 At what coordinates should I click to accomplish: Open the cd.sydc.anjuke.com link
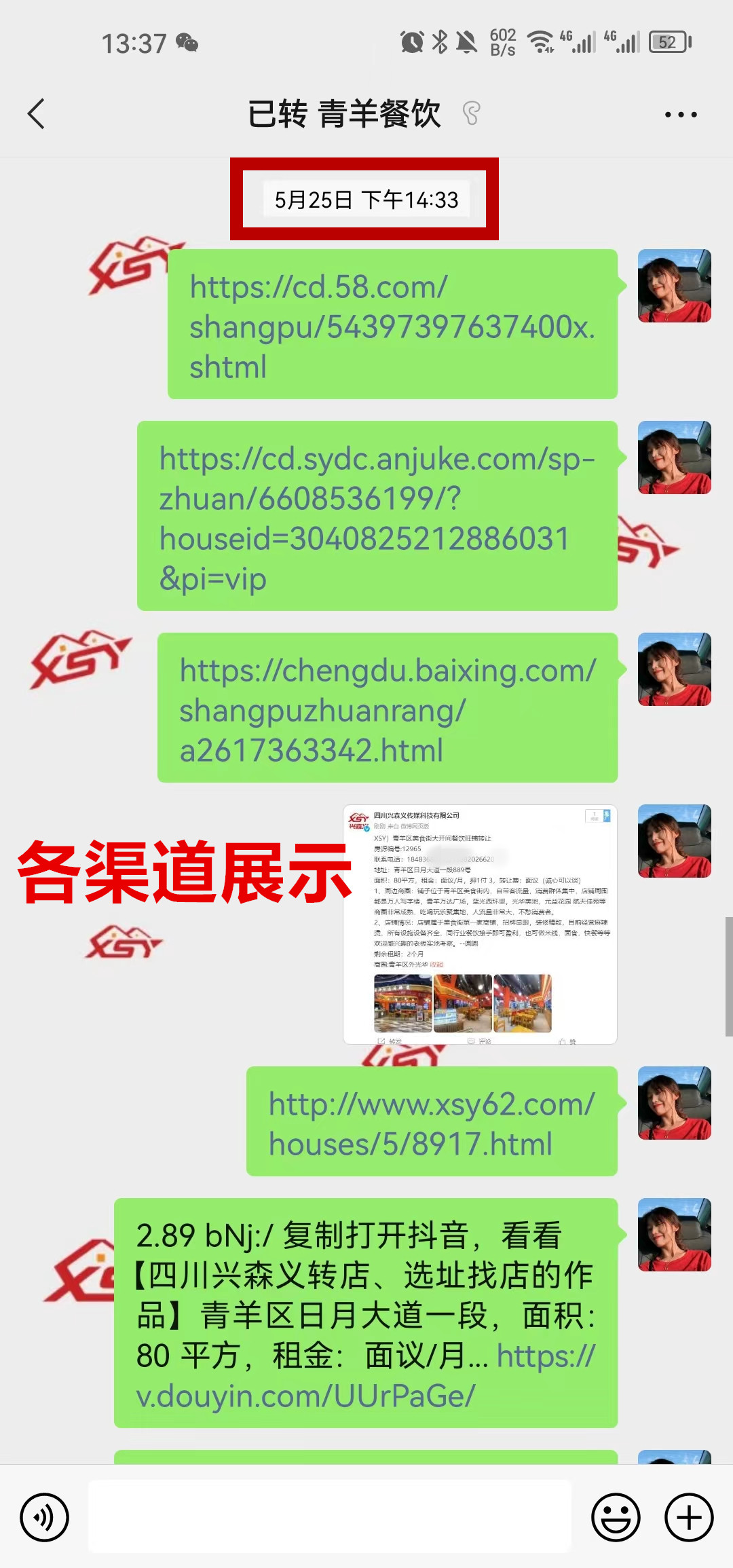[x=377, y=517]
